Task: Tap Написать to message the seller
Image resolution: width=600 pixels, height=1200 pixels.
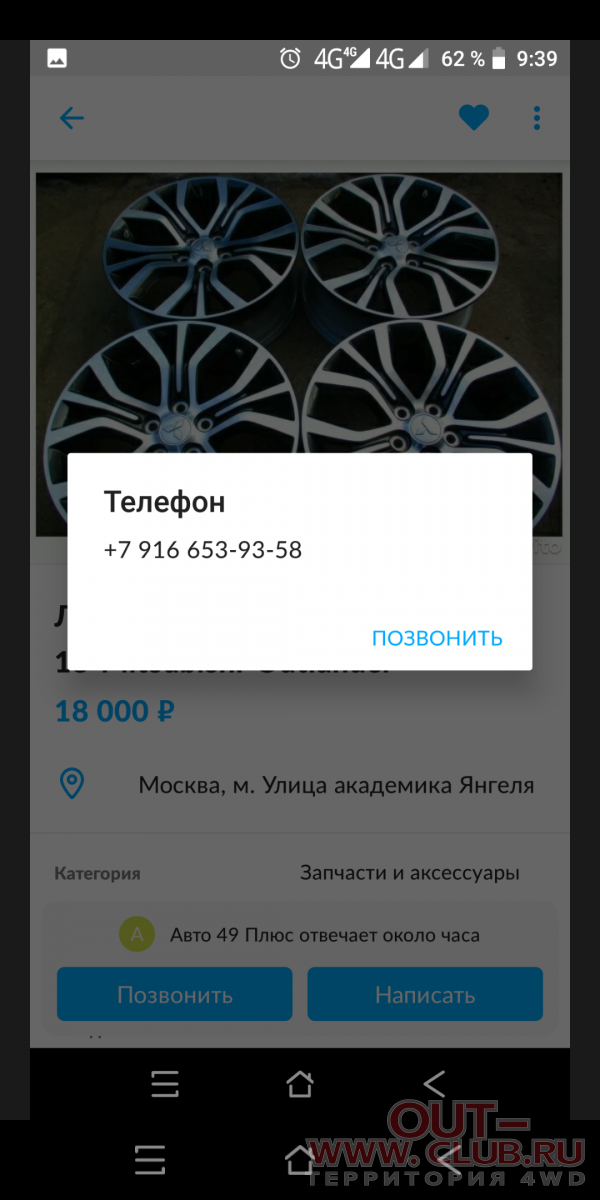Action: 425,994
